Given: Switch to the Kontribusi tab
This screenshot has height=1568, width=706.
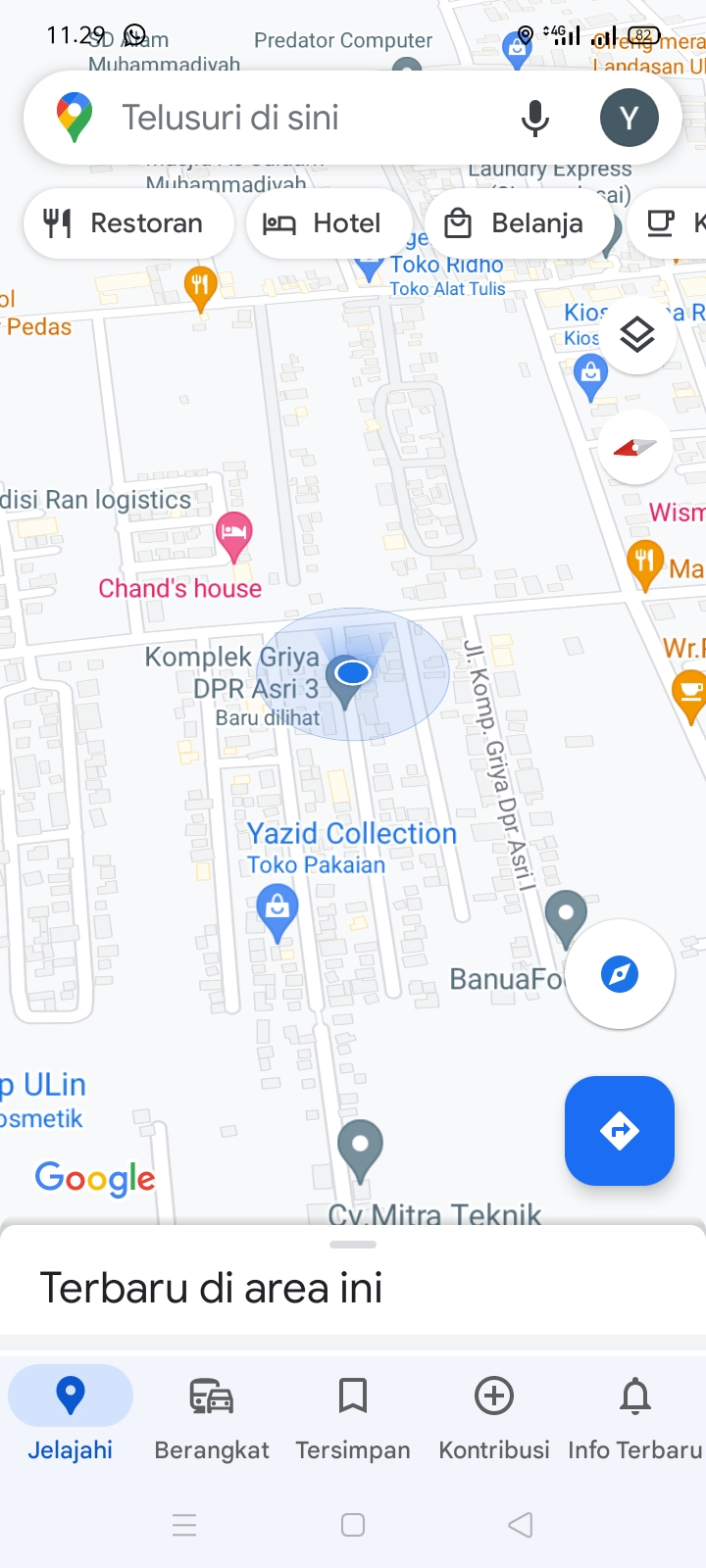Looking at the screenshot, I should [x=494, y=1417].
